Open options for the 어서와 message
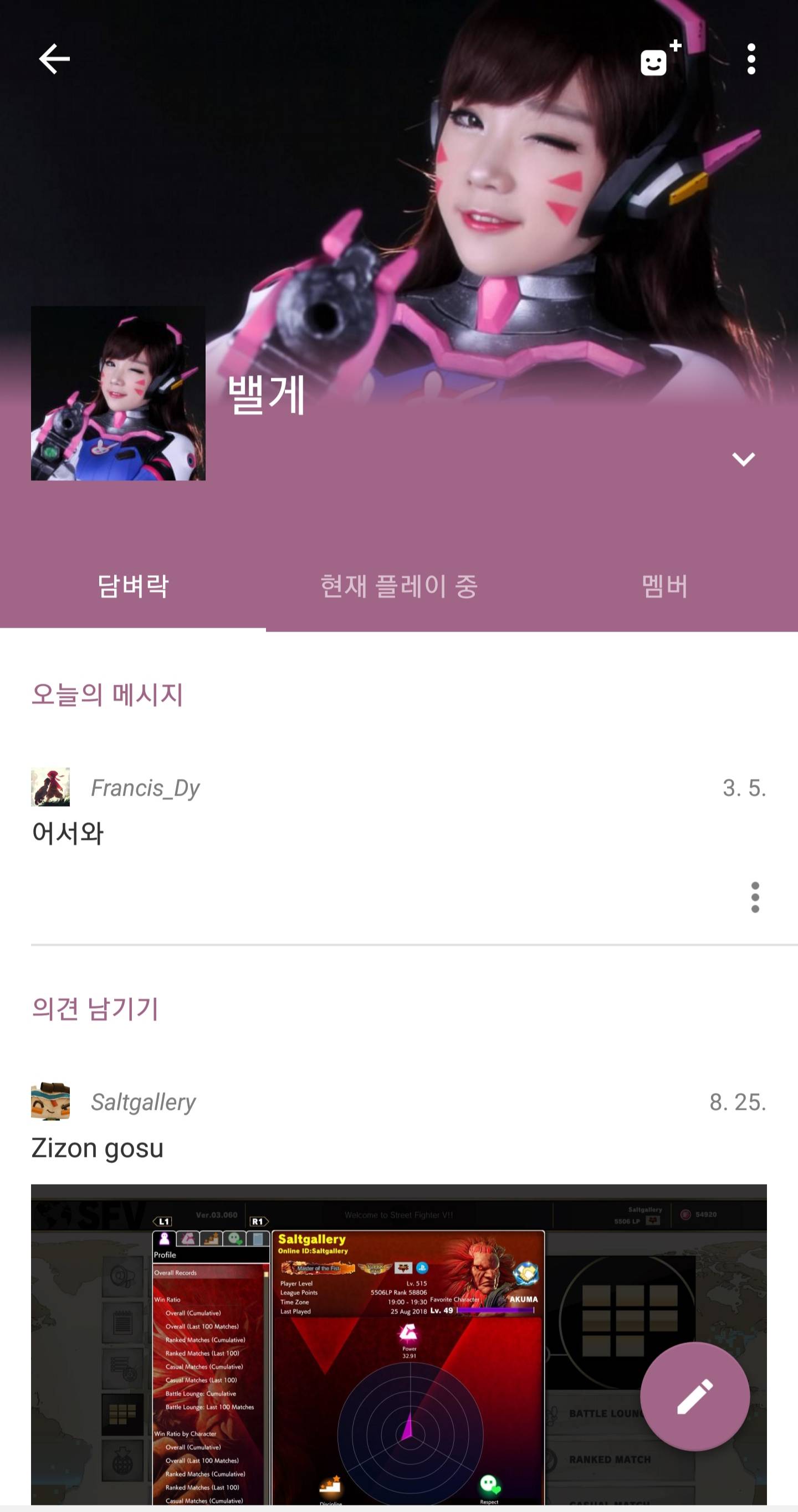 click(755, 897)
